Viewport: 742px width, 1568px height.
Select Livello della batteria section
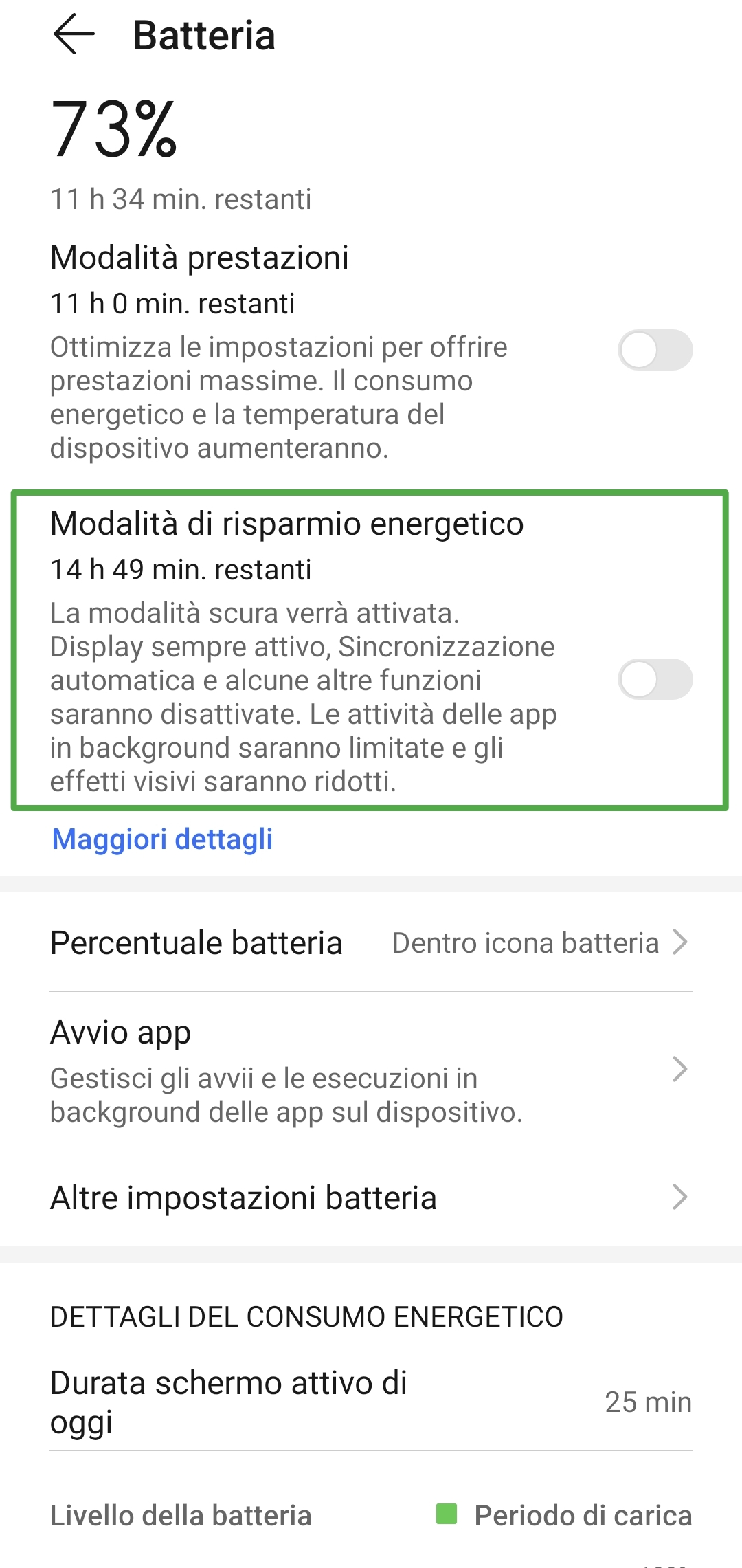coord(181,1514)
